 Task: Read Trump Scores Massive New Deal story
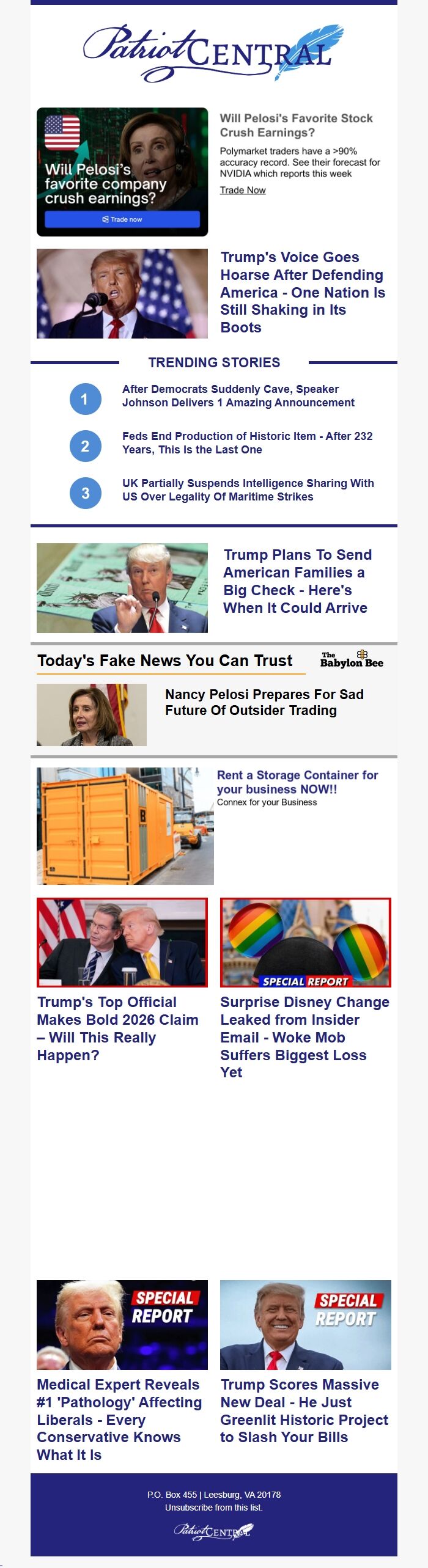(x=304, y=1411)
